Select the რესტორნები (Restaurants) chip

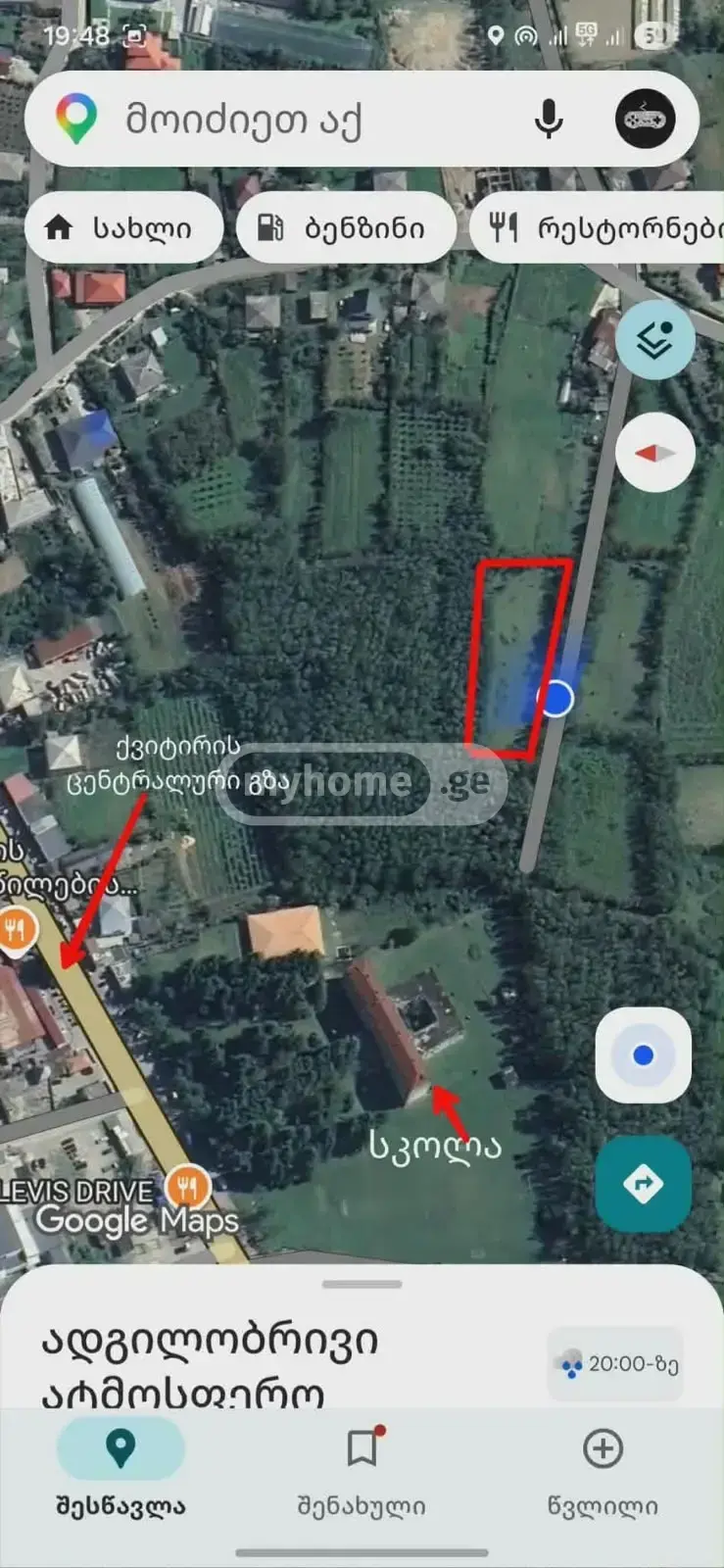598,227
